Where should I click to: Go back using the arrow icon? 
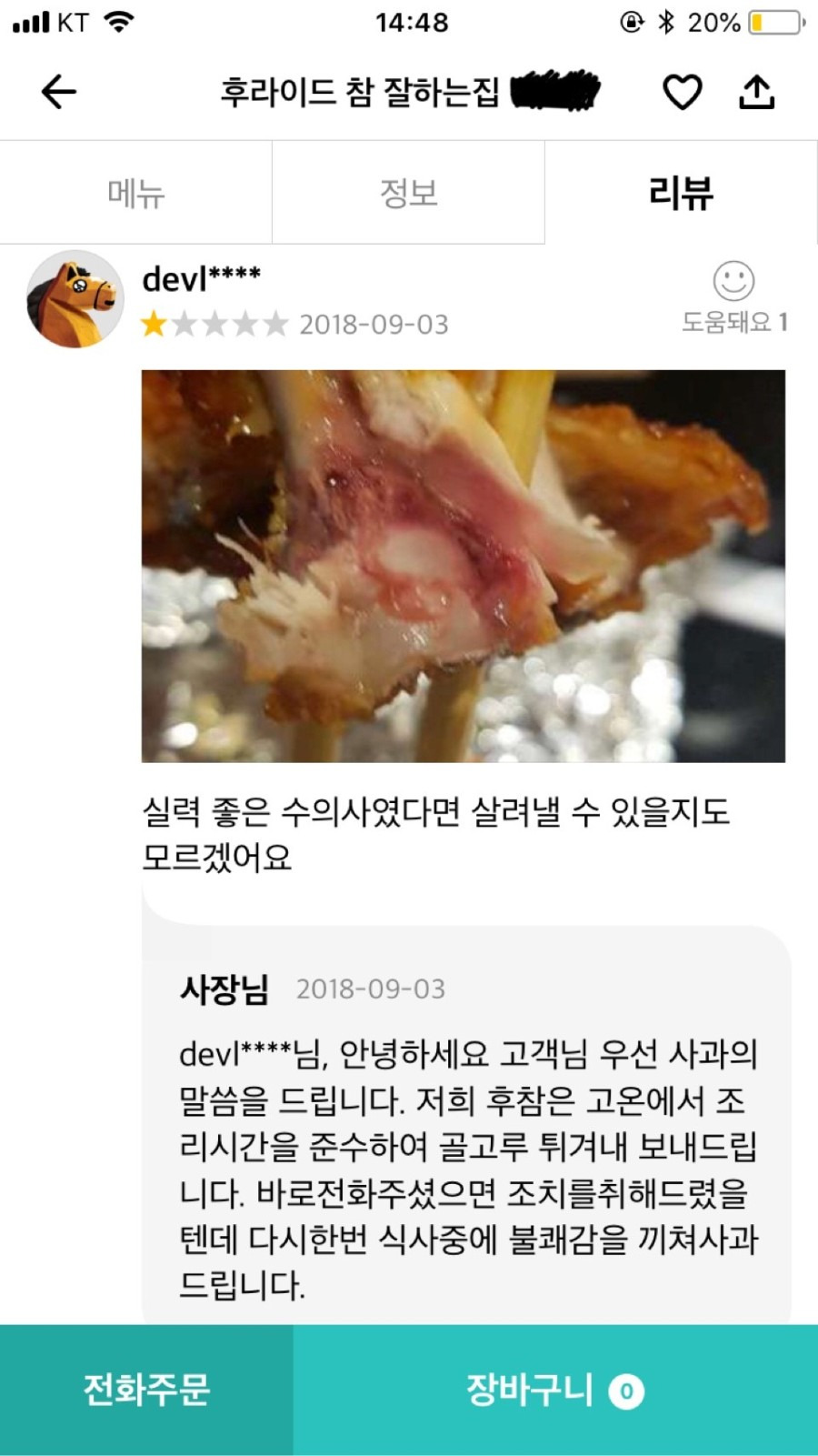coord(59,92)
